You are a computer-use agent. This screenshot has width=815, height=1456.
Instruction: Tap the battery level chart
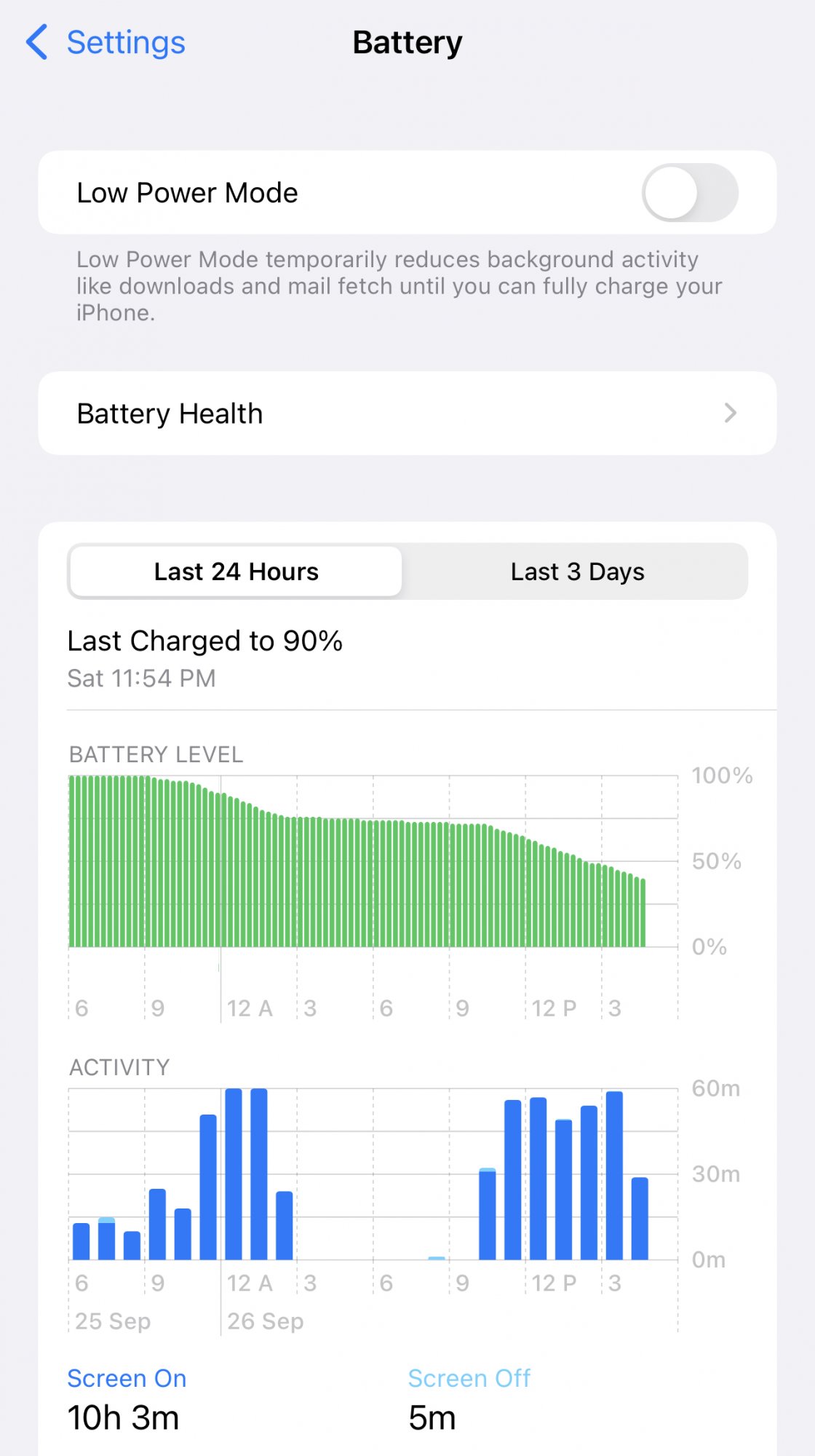tap(373, 861)
